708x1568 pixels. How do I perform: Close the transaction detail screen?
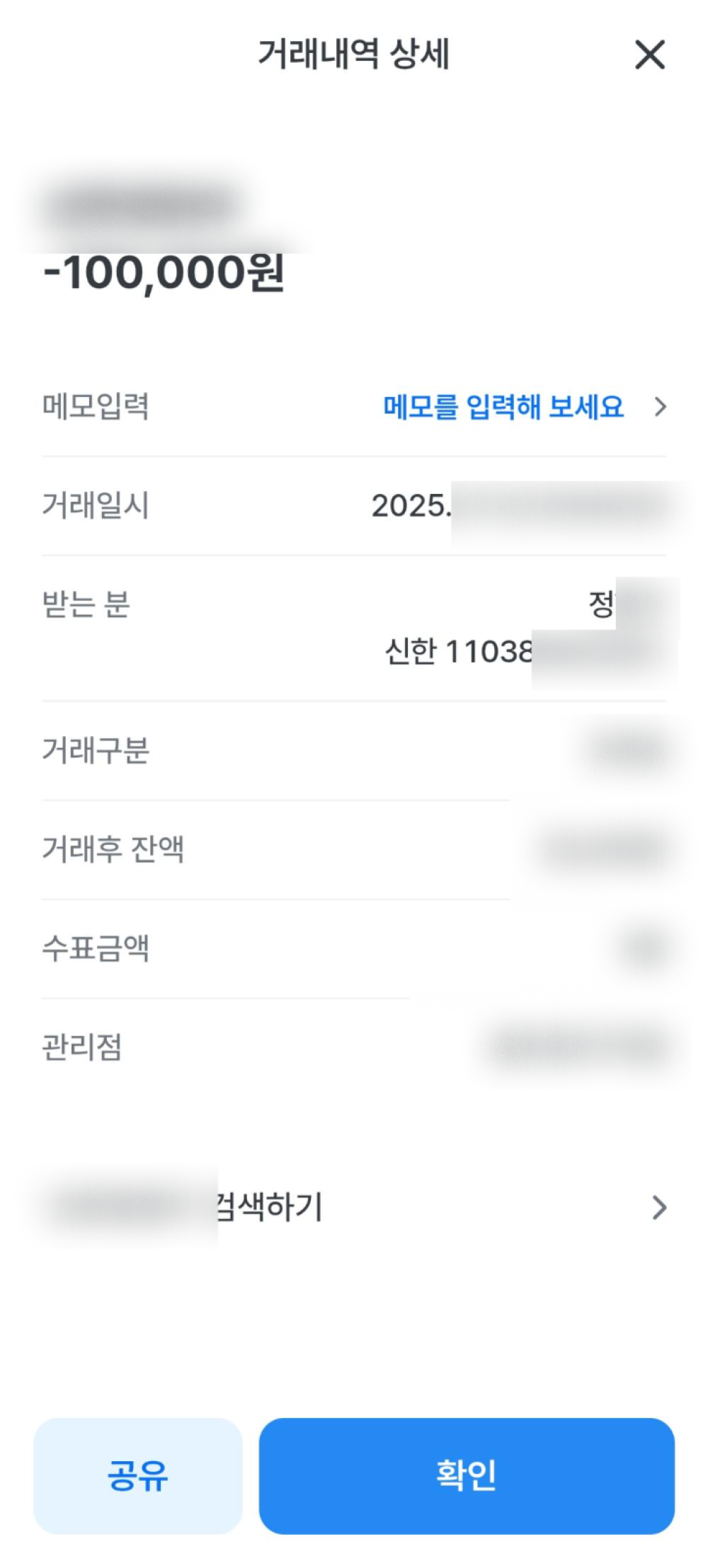[649, 55]
